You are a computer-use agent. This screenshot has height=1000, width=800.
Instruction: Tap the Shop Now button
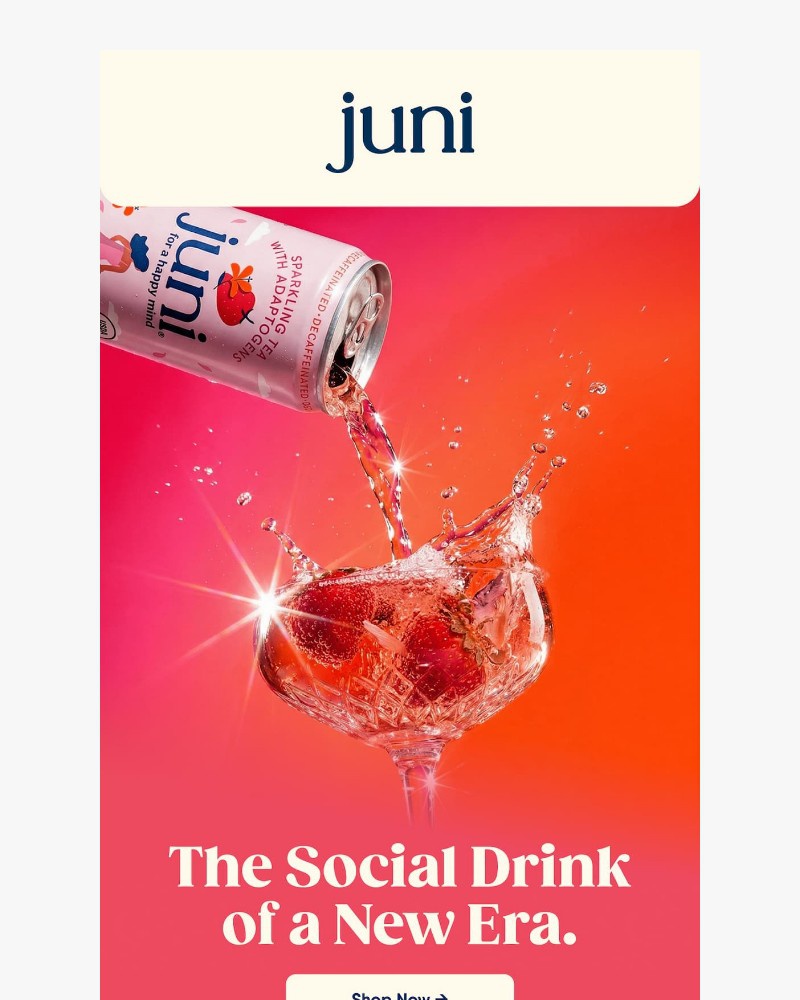399,990
